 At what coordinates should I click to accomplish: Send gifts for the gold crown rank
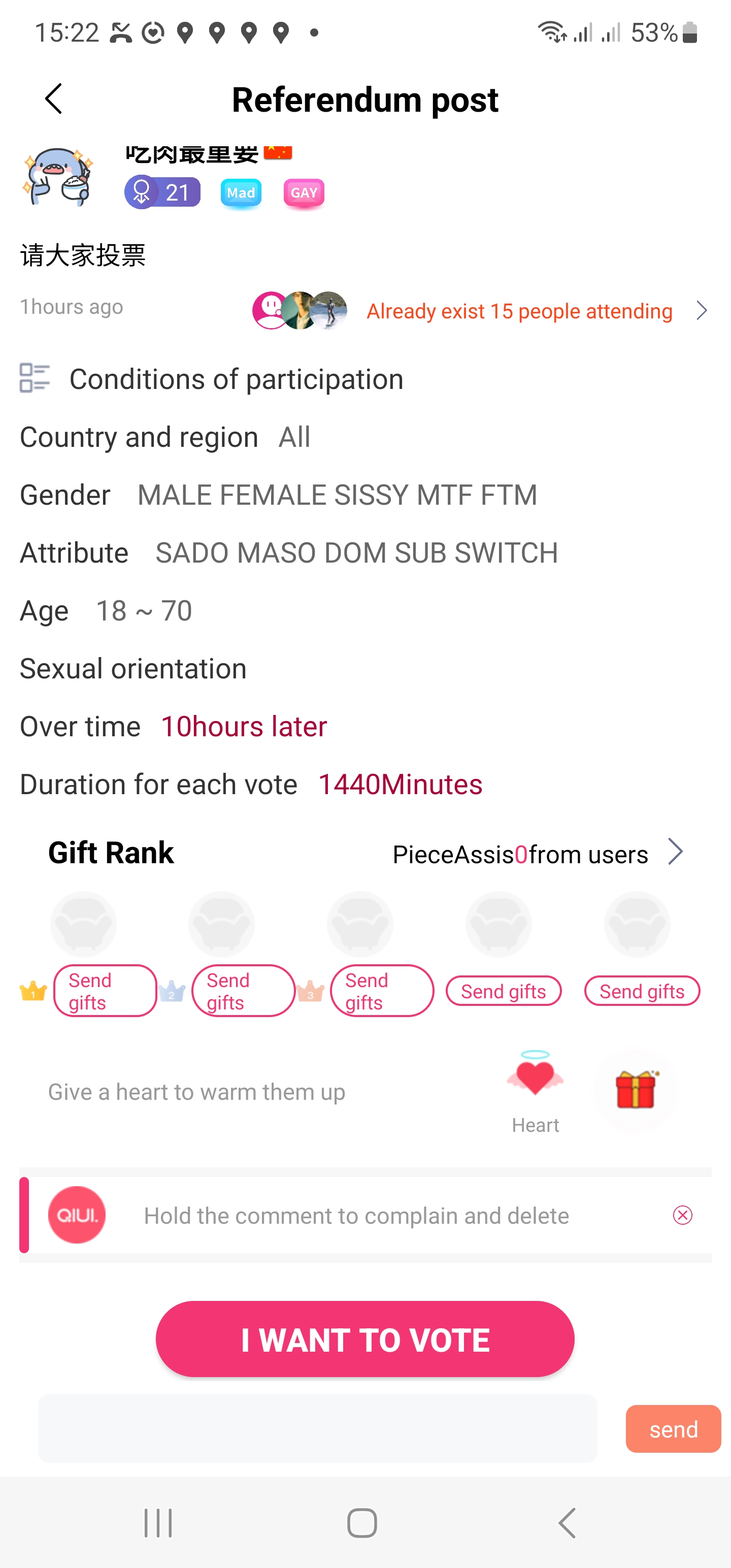coord(105,990)
